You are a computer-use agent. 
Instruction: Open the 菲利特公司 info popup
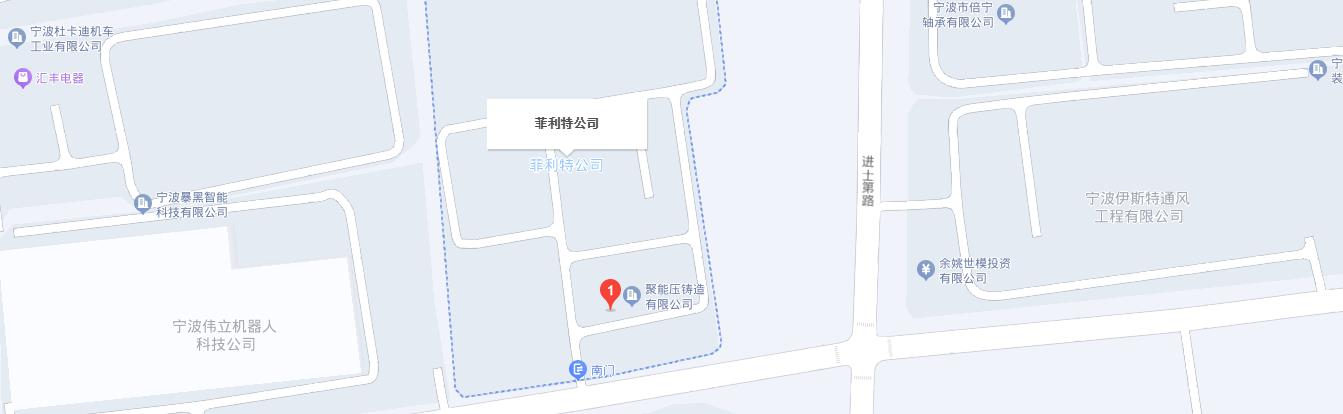click(x=566, y=124)
